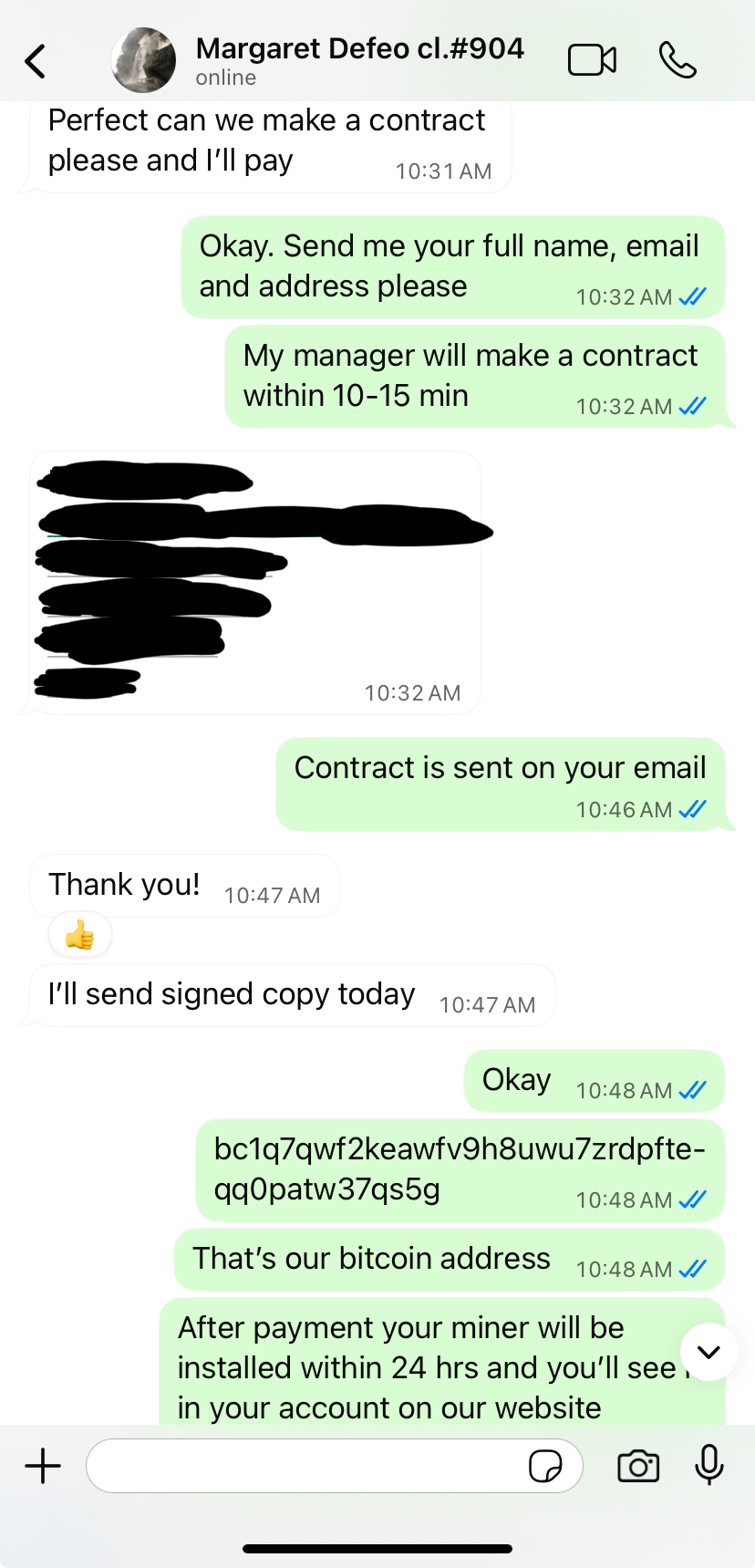Open the camera to send a photo
Screen dimensions: 755x1568
638,1466
